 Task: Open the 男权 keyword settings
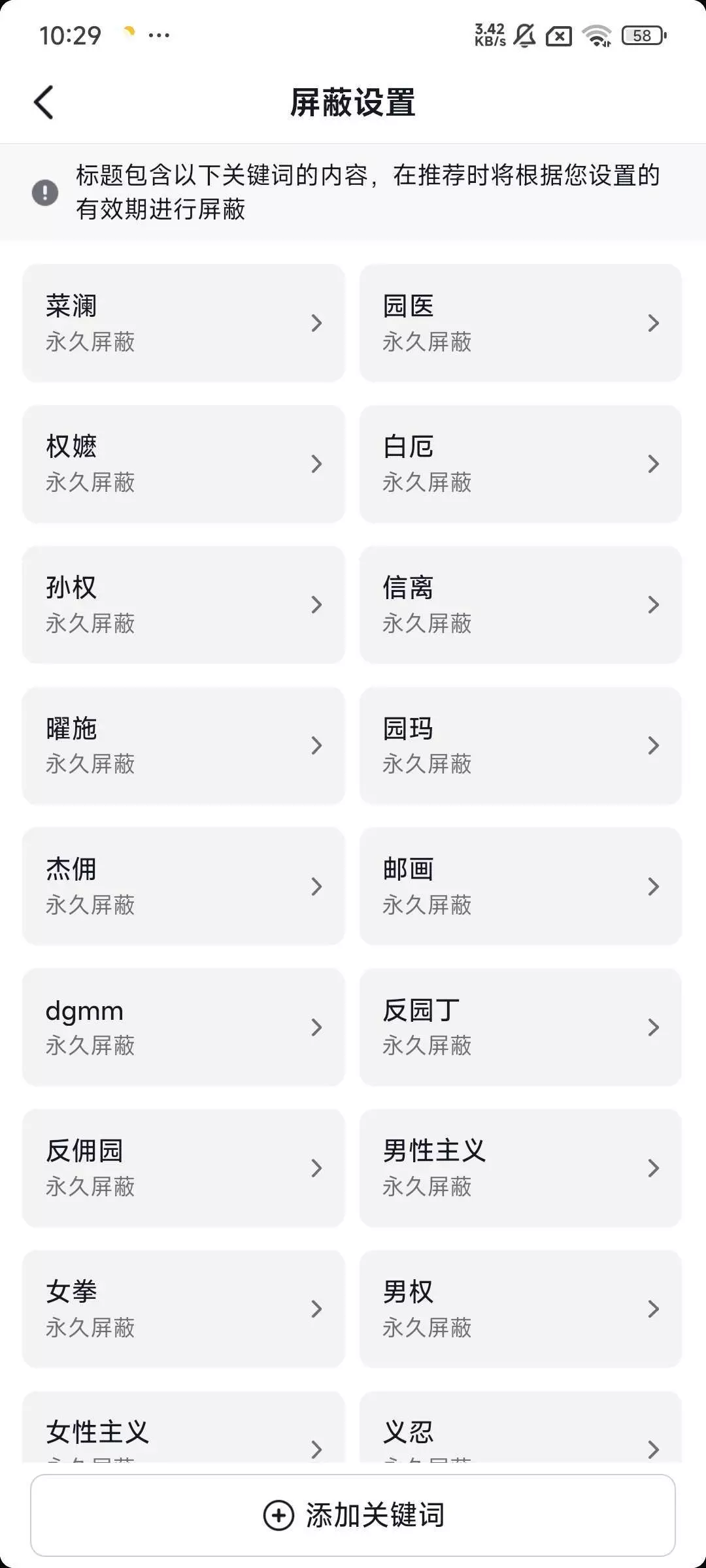point(520,1309)
